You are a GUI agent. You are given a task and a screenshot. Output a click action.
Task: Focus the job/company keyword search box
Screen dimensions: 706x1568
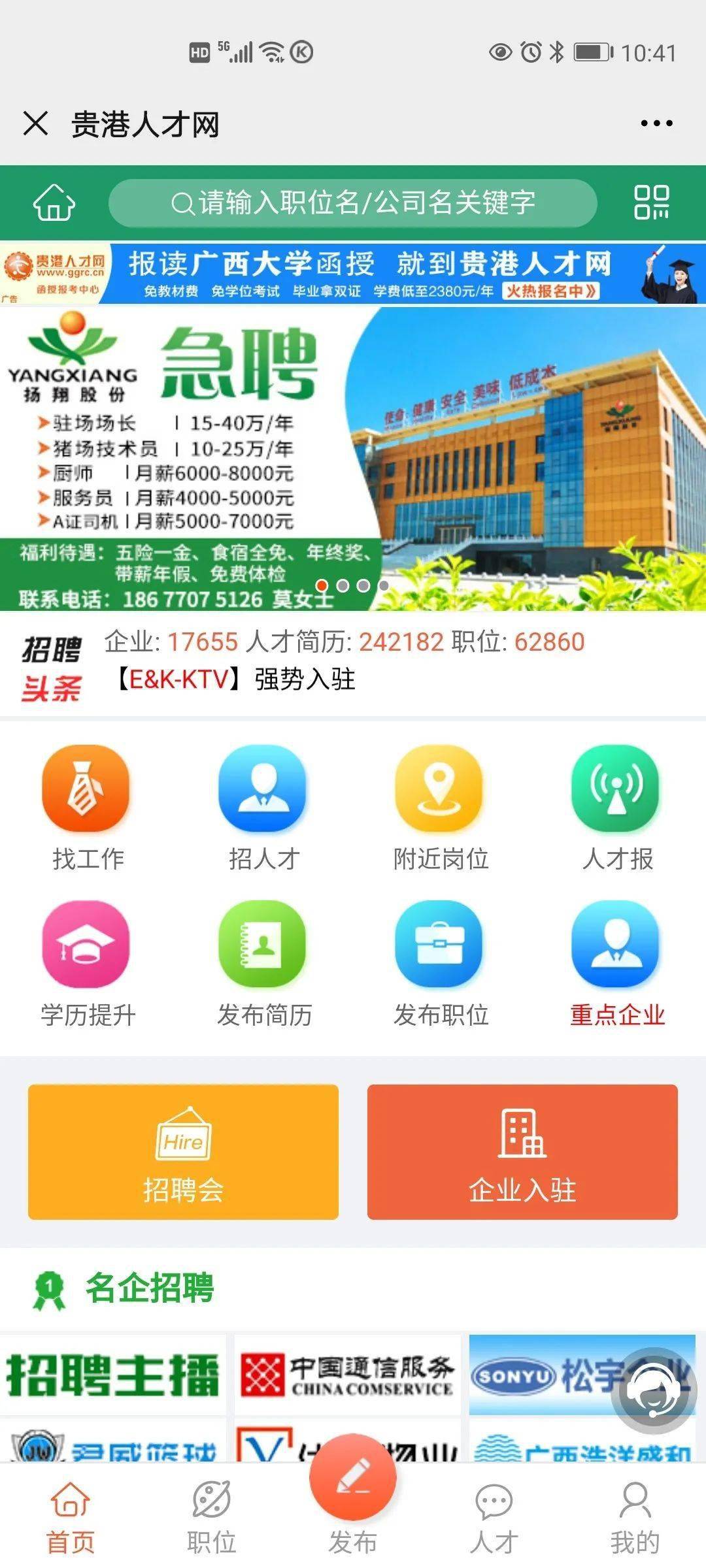tap(353, 203)
